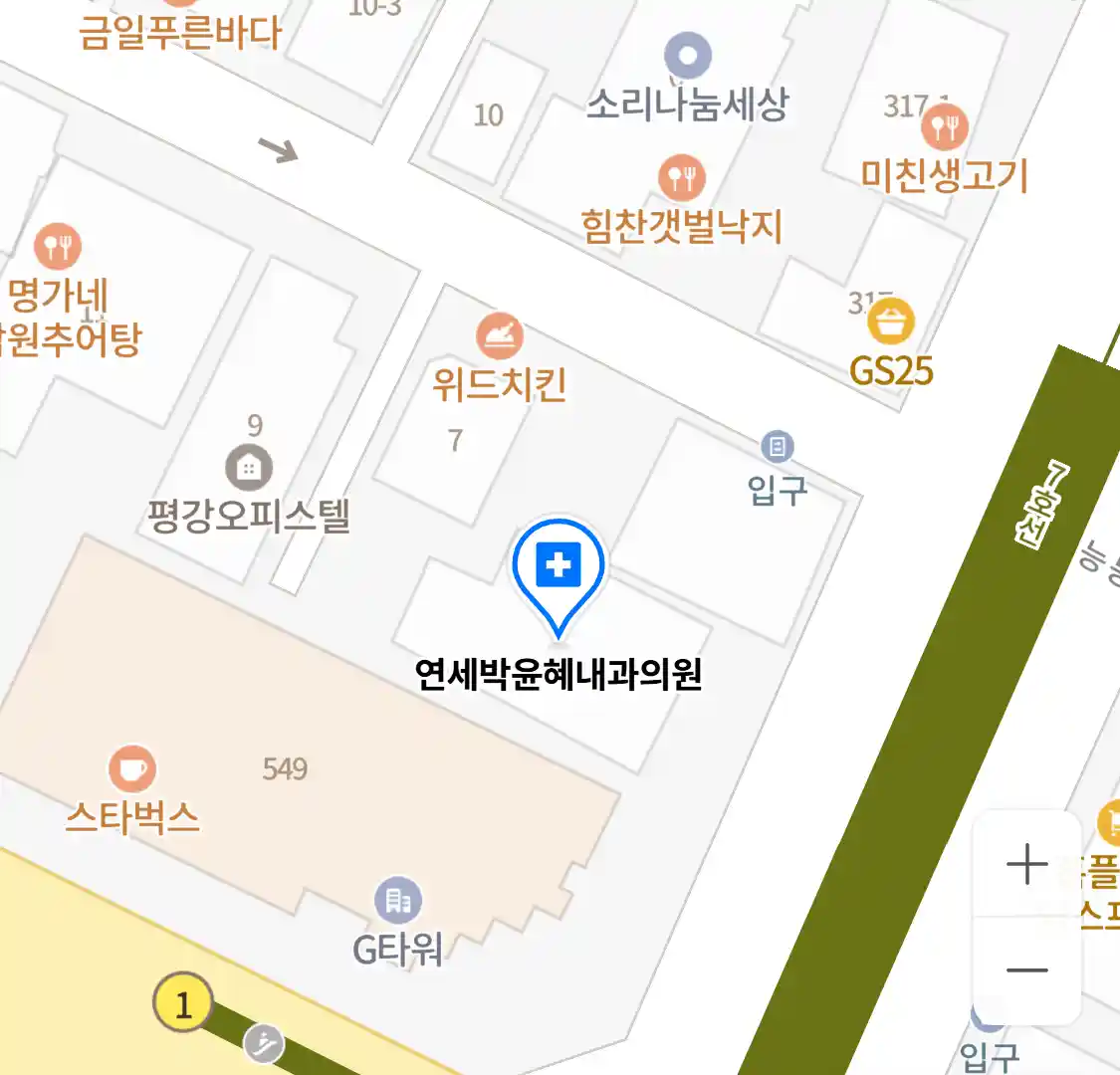
Task: Tap the 평강오피스텔 building marker
Action: pos(249,468)
